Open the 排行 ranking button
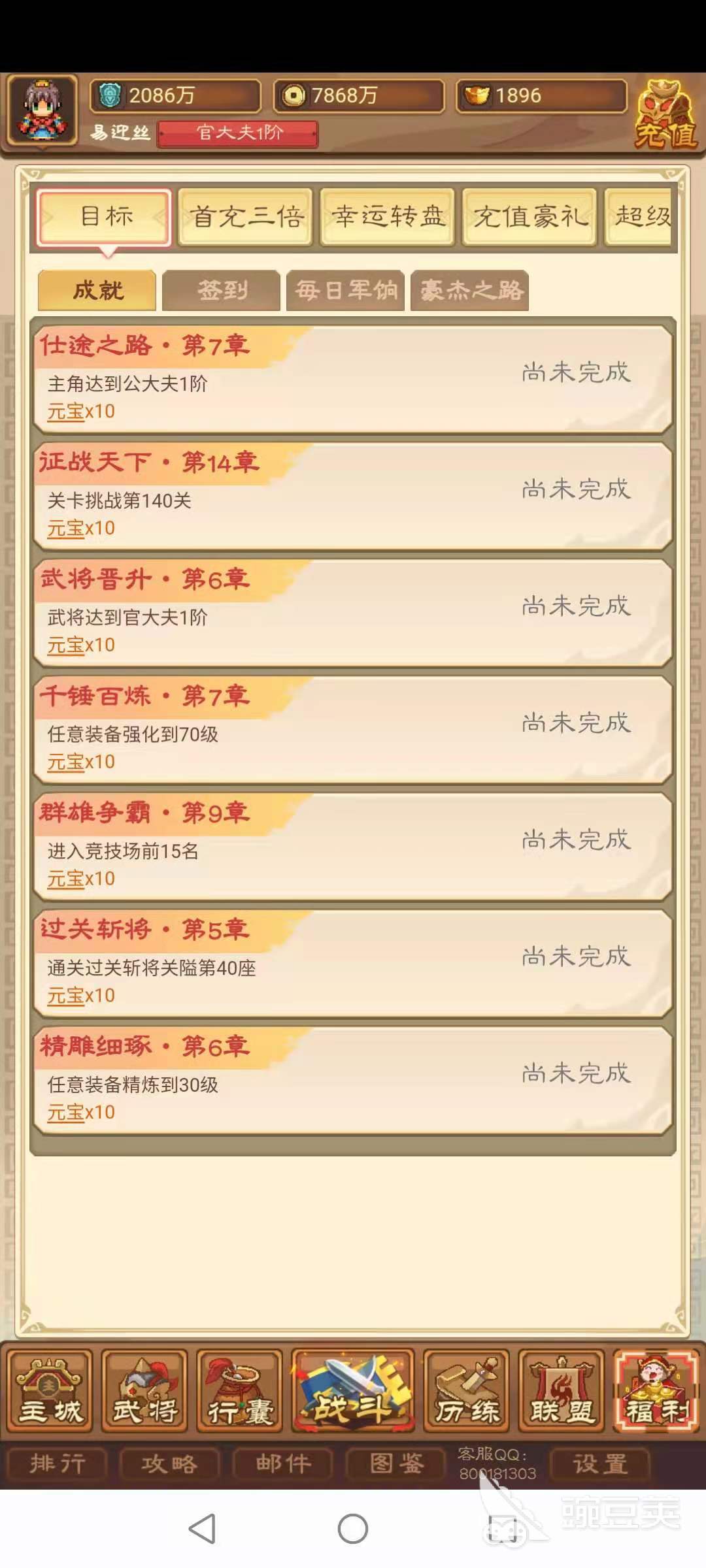 (x=58, y=1463)
